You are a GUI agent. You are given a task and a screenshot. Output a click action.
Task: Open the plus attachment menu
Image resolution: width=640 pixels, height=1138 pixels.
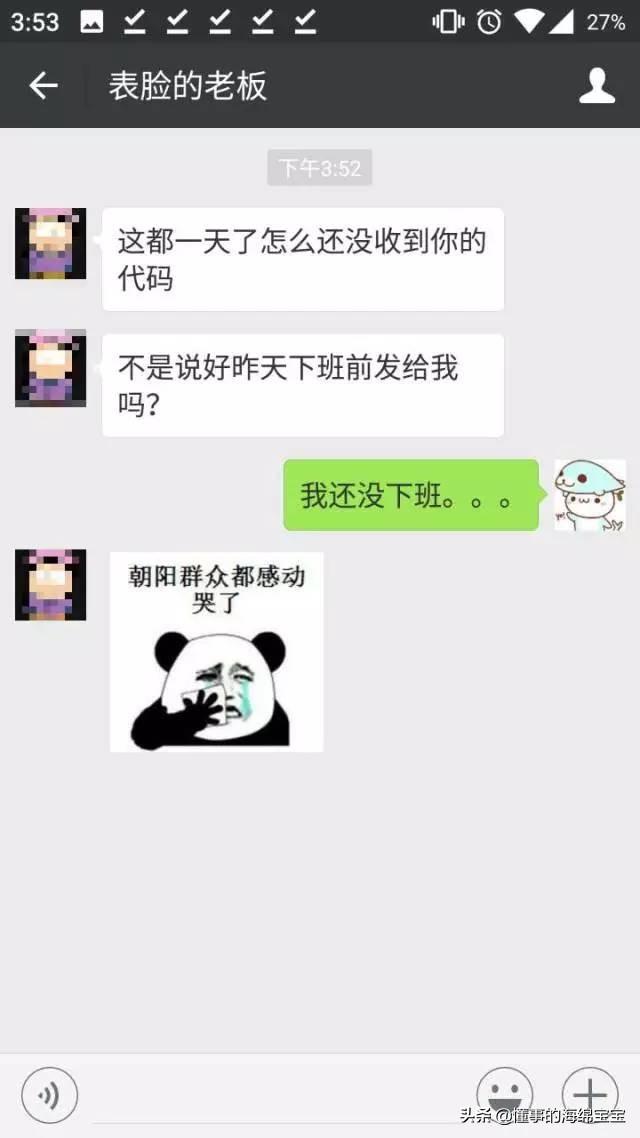[590, 1095]
